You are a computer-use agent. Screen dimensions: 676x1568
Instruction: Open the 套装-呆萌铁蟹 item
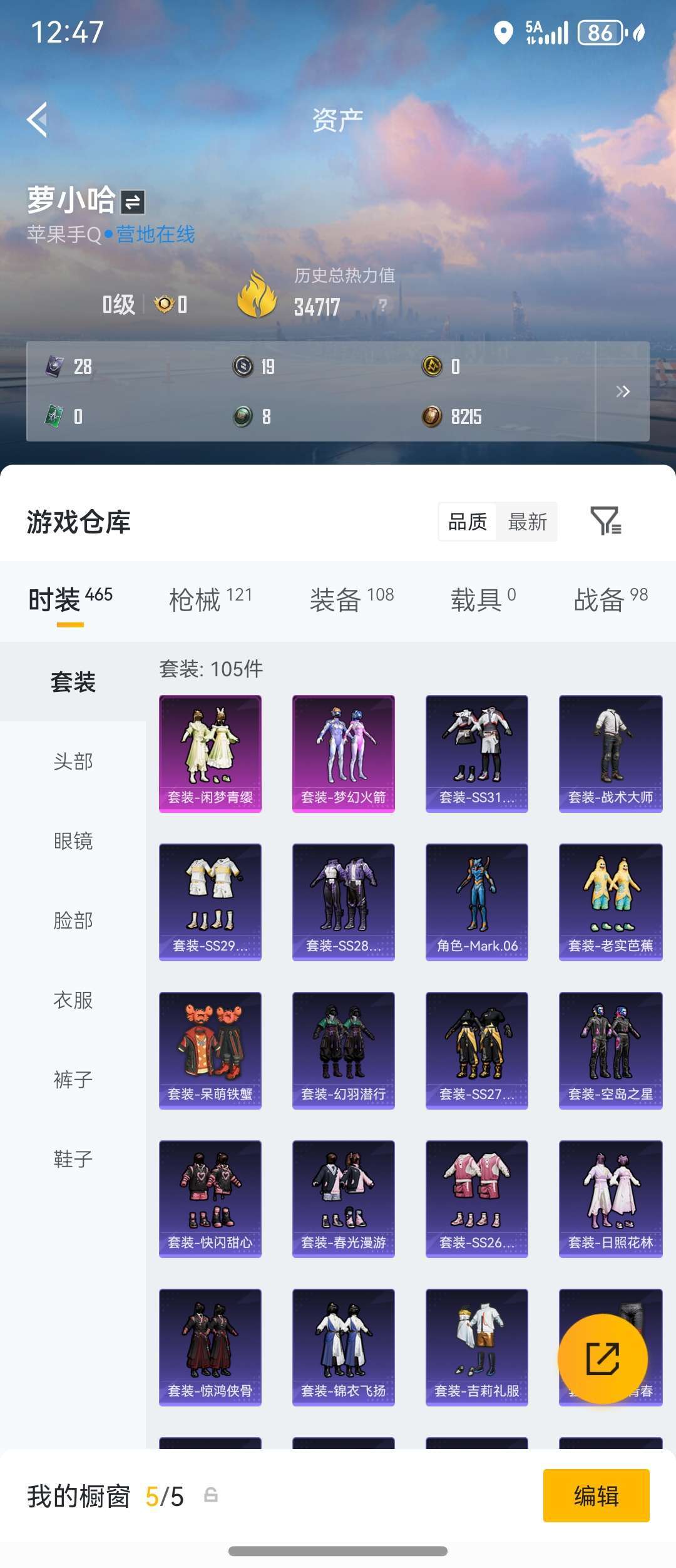[x=210, y=1050]
